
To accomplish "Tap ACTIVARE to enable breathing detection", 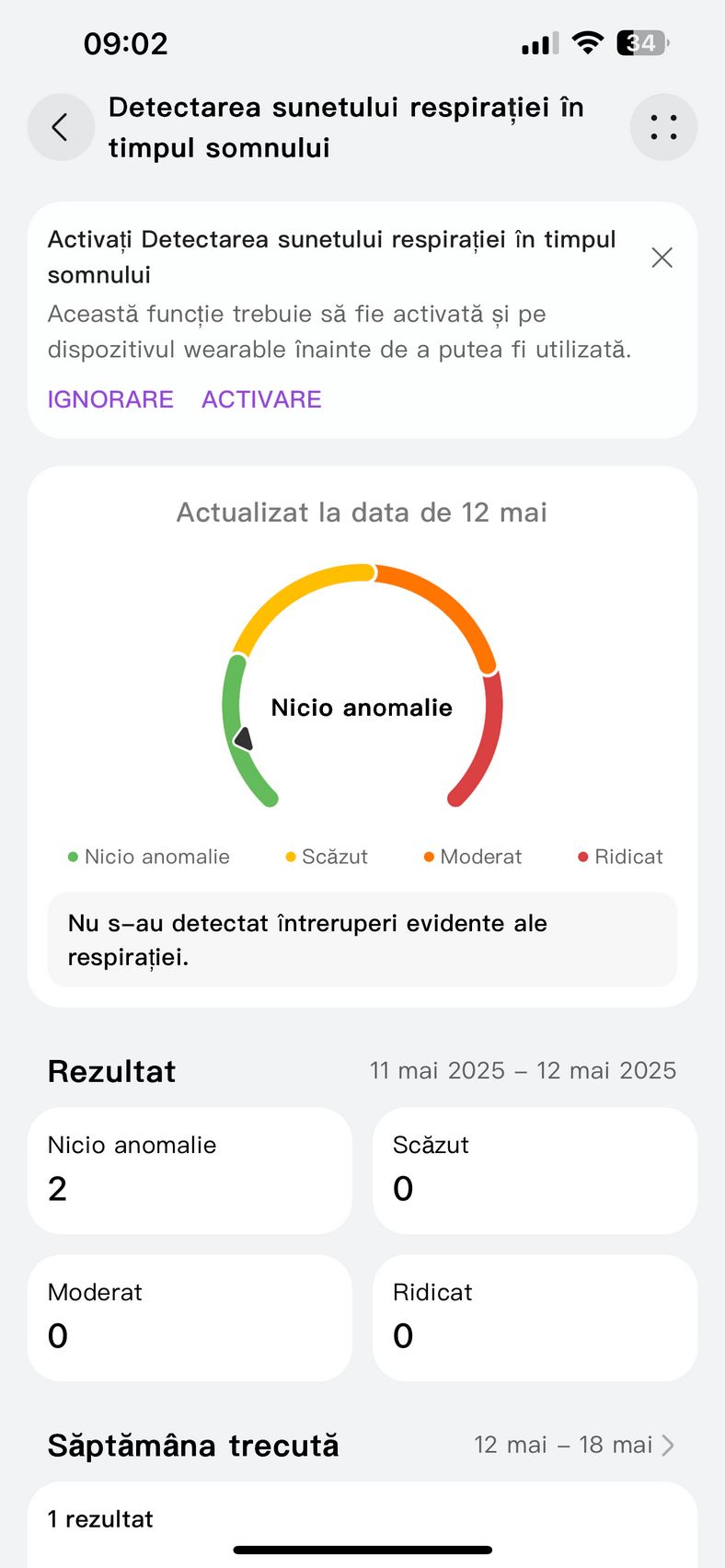I will [261, 399].
